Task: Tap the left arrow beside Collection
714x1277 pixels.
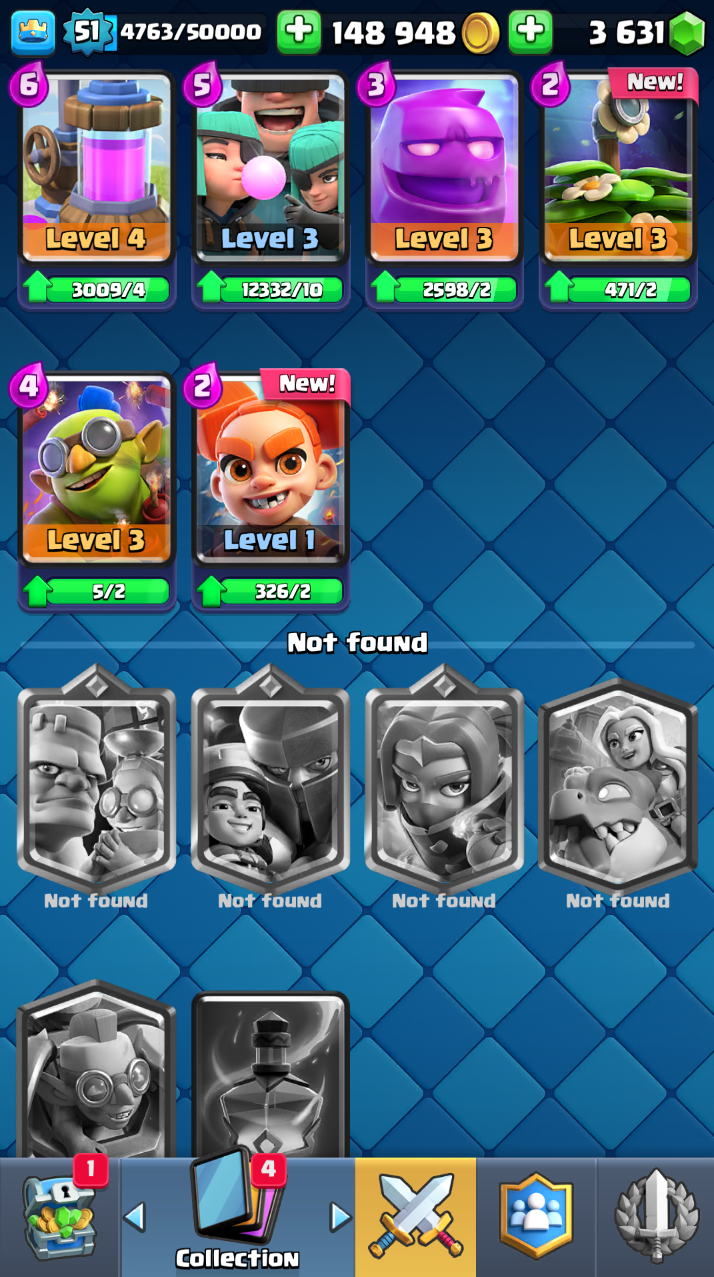Action: point(134,1217)
